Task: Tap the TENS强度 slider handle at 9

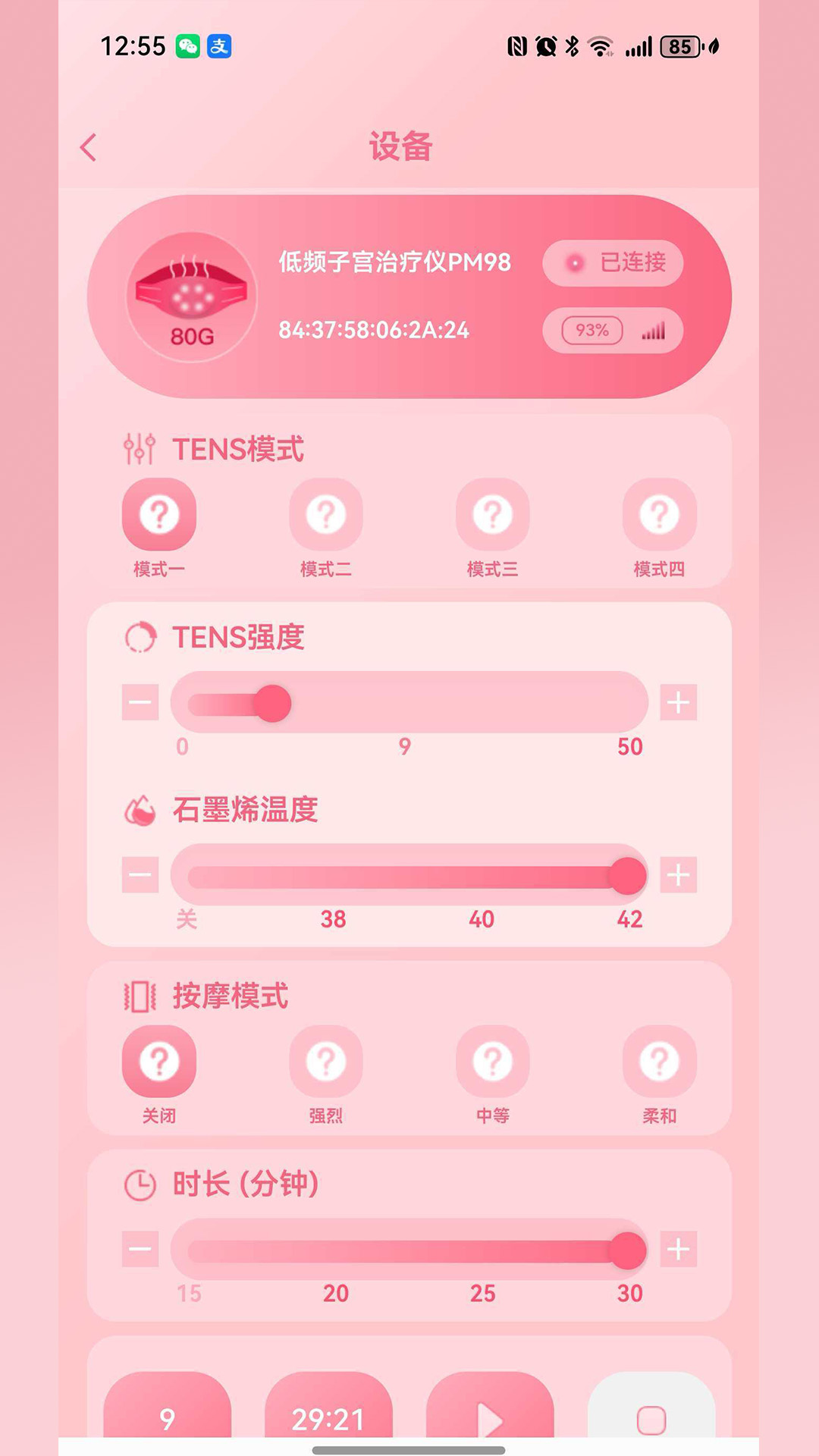Action: (x=273, y=703)
